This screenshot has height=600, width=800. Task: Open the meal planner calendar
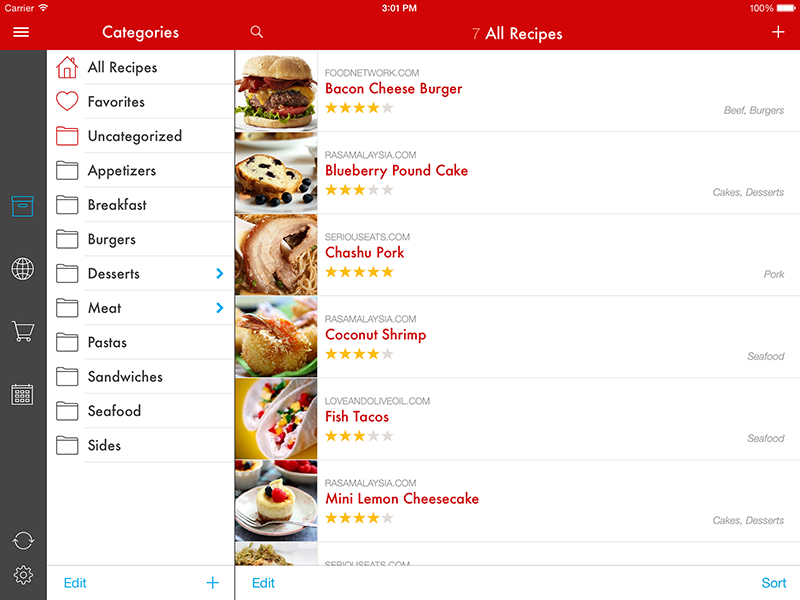coord(22,394)
